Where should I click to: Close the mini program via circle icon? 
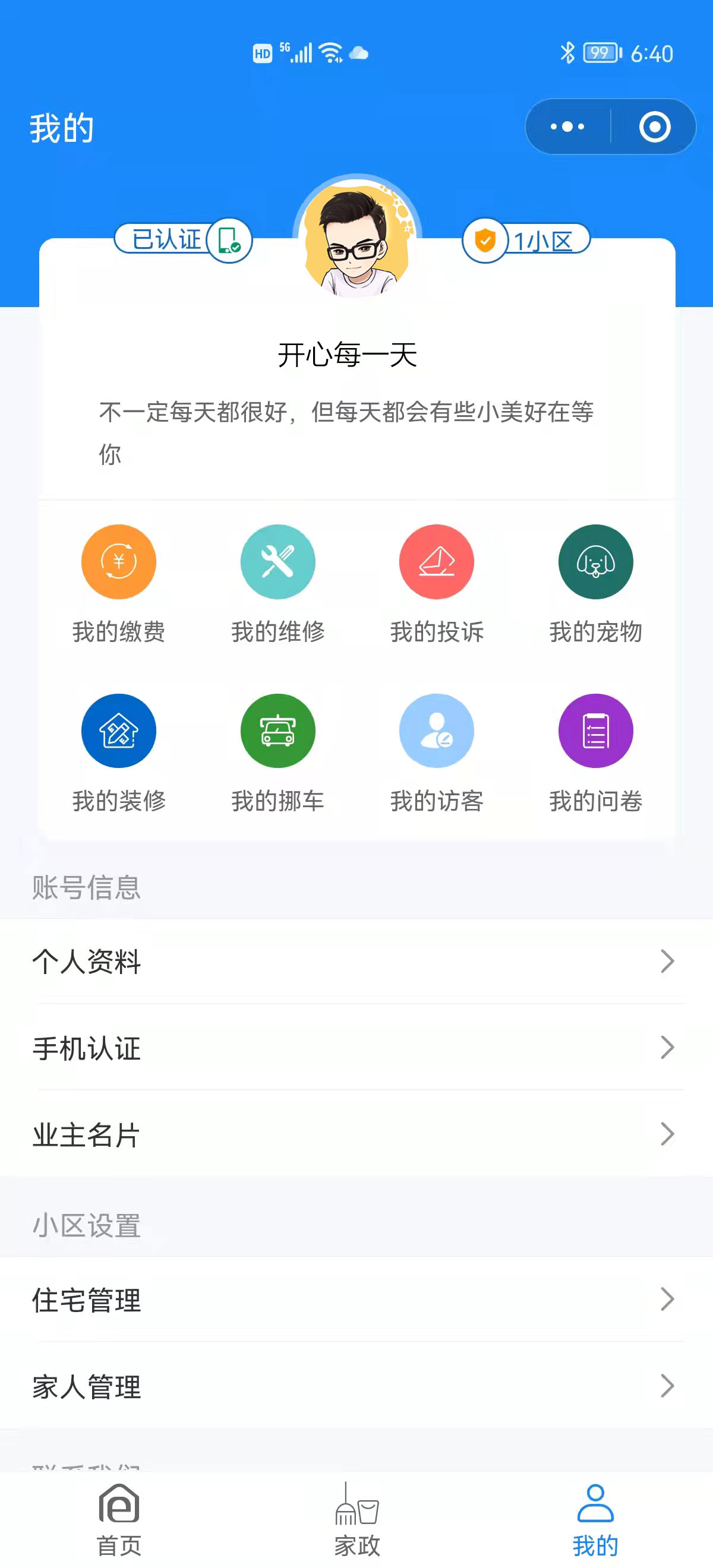click(x=655, y=127)
